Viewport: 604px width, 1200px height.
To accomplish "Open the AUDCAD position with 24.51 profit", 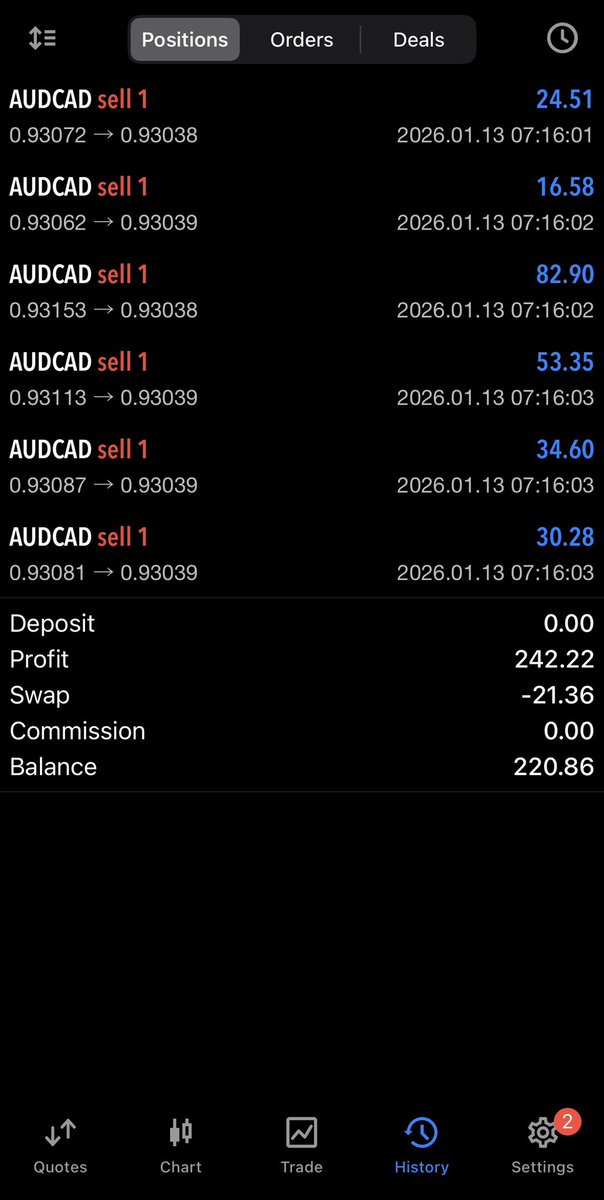I will tap(301, 116).
